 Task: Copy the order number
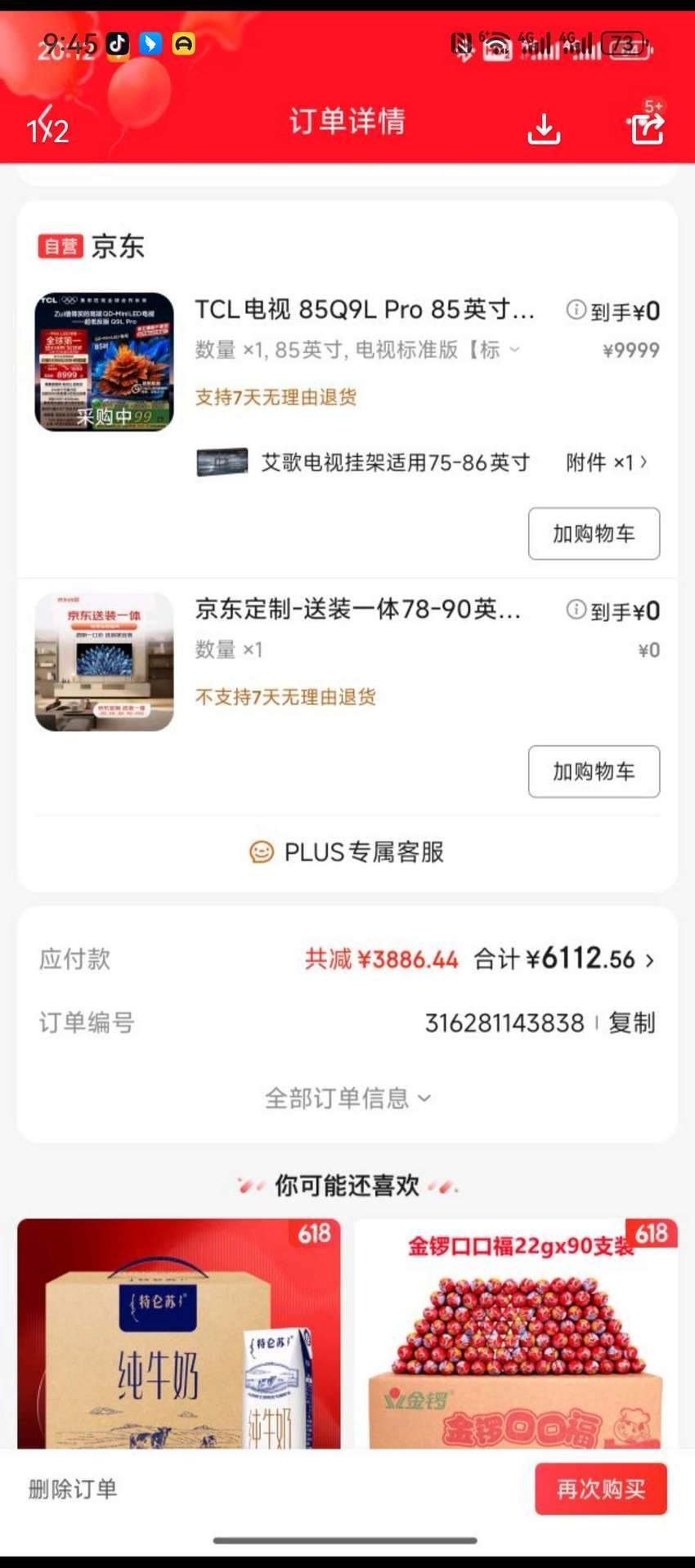[x=631, y=1023]
